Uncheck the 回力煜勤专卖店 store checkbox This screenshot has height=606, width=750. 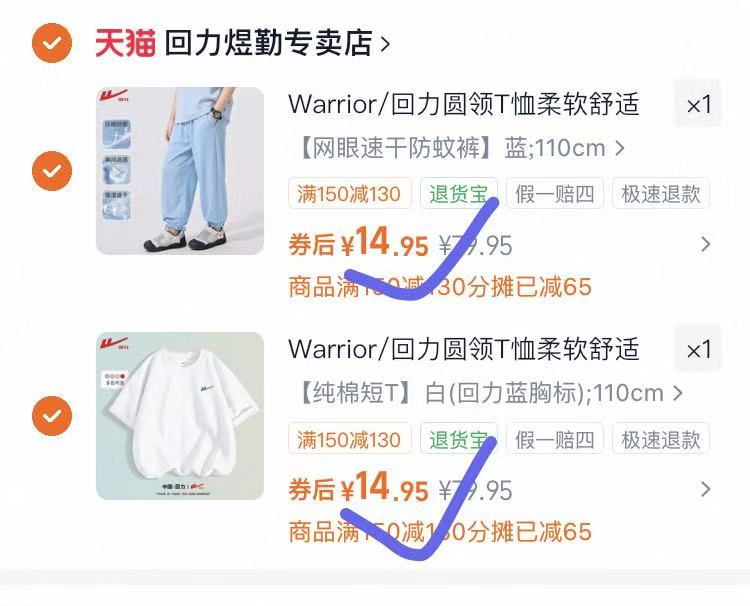(x=51, y=43)
